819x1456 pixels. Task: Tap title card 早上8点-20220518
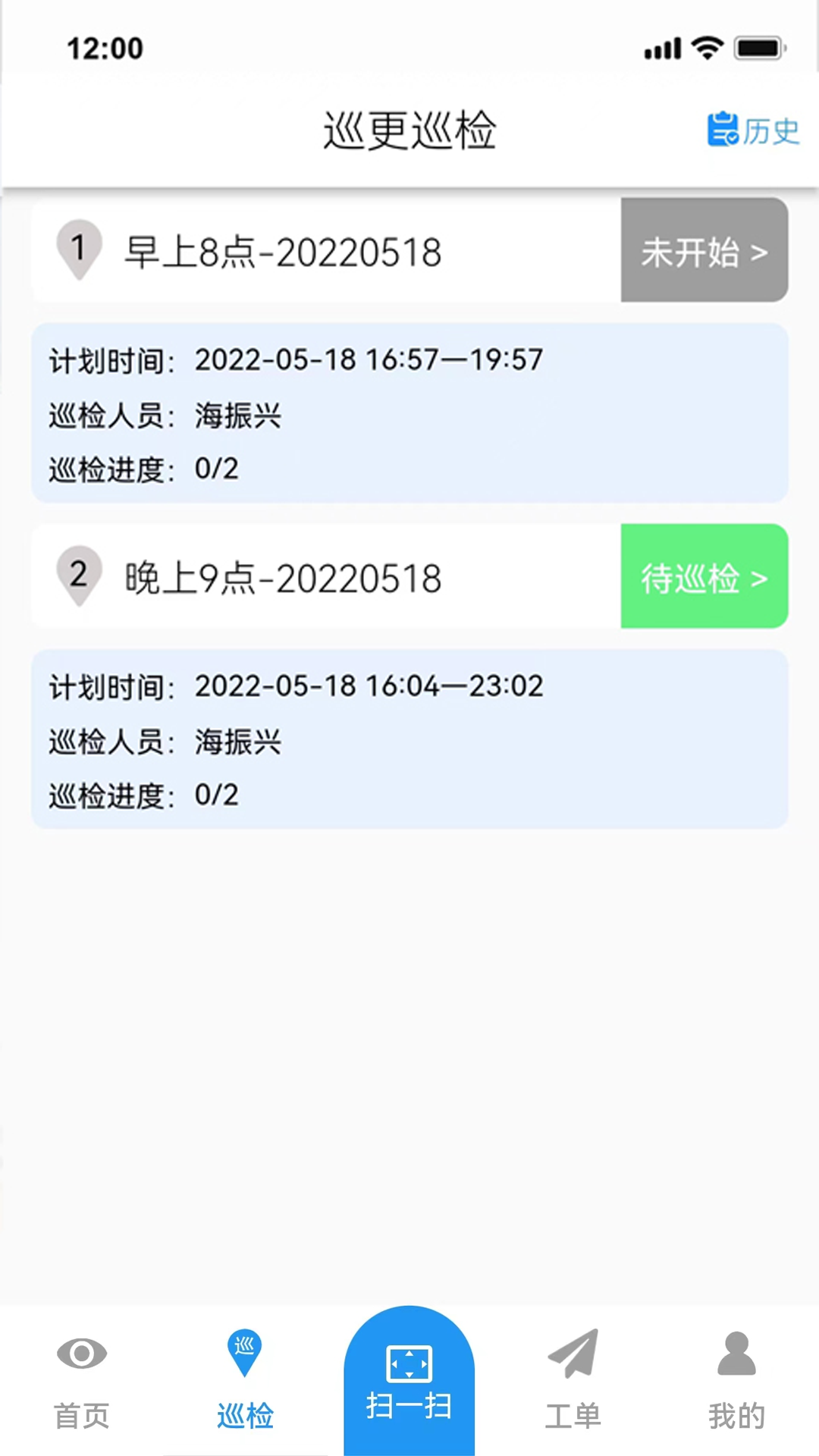tap(283, 253)
